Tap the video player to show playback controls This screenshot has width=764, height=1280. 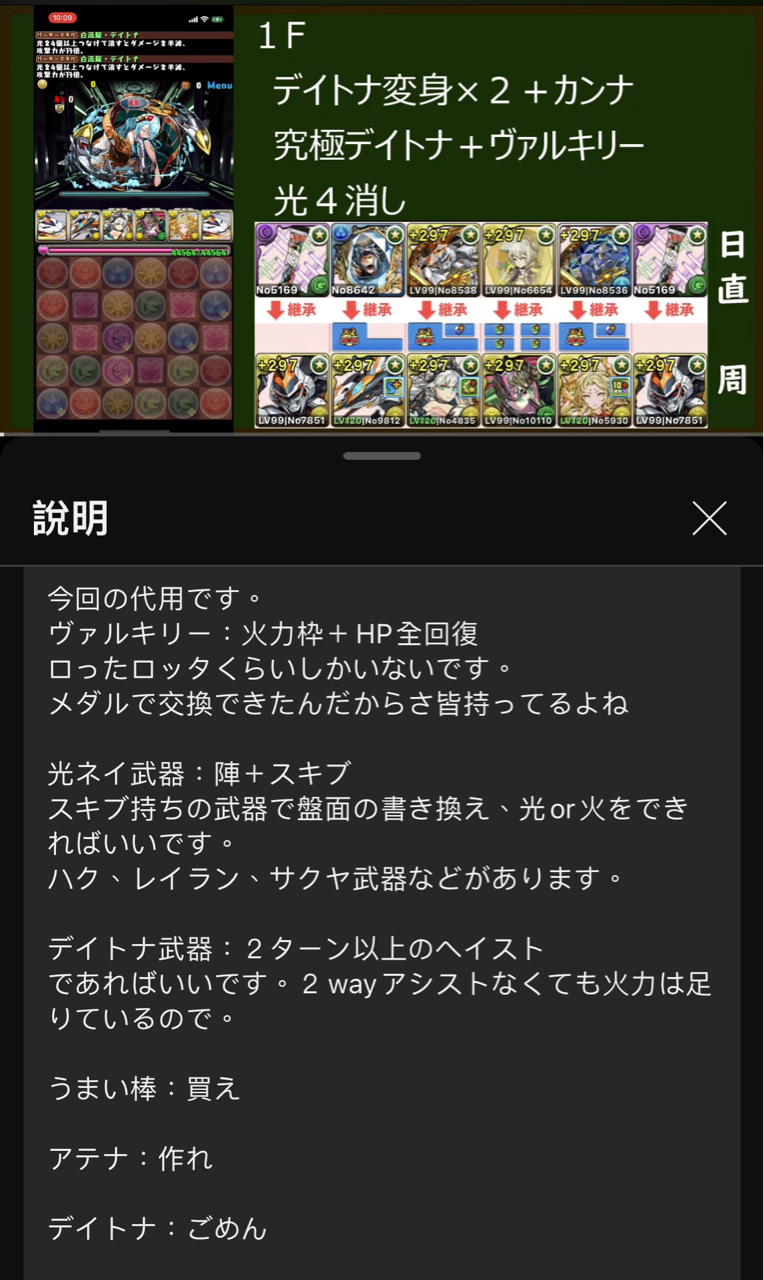(382, 218)
